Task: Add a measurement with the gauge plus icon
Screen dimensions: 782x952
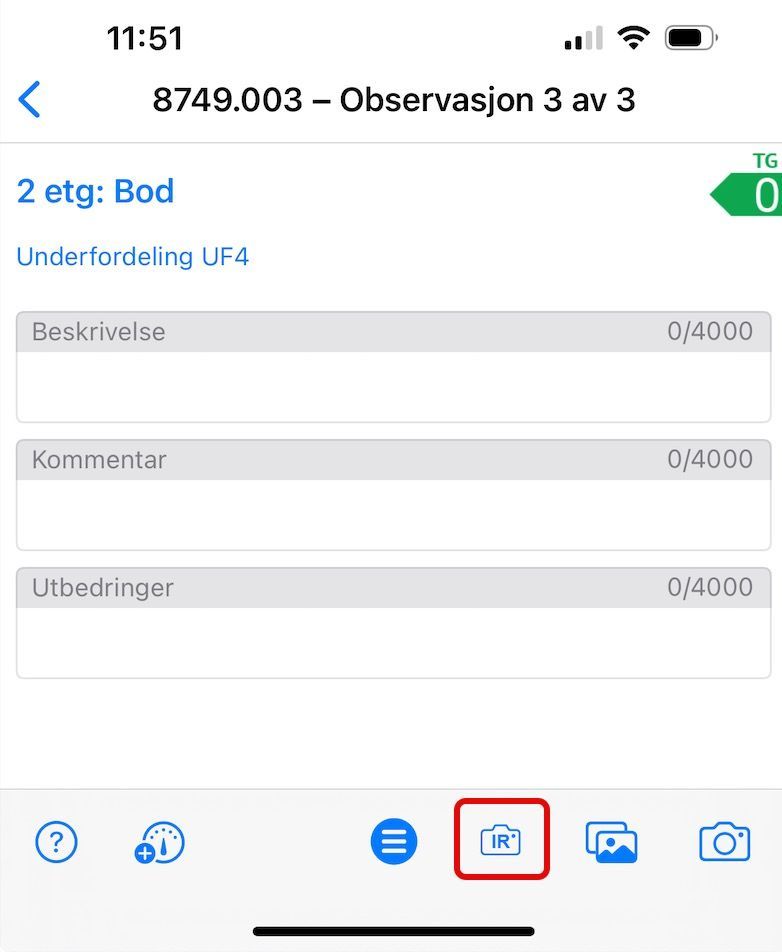Action: click(x=159, y=844)
